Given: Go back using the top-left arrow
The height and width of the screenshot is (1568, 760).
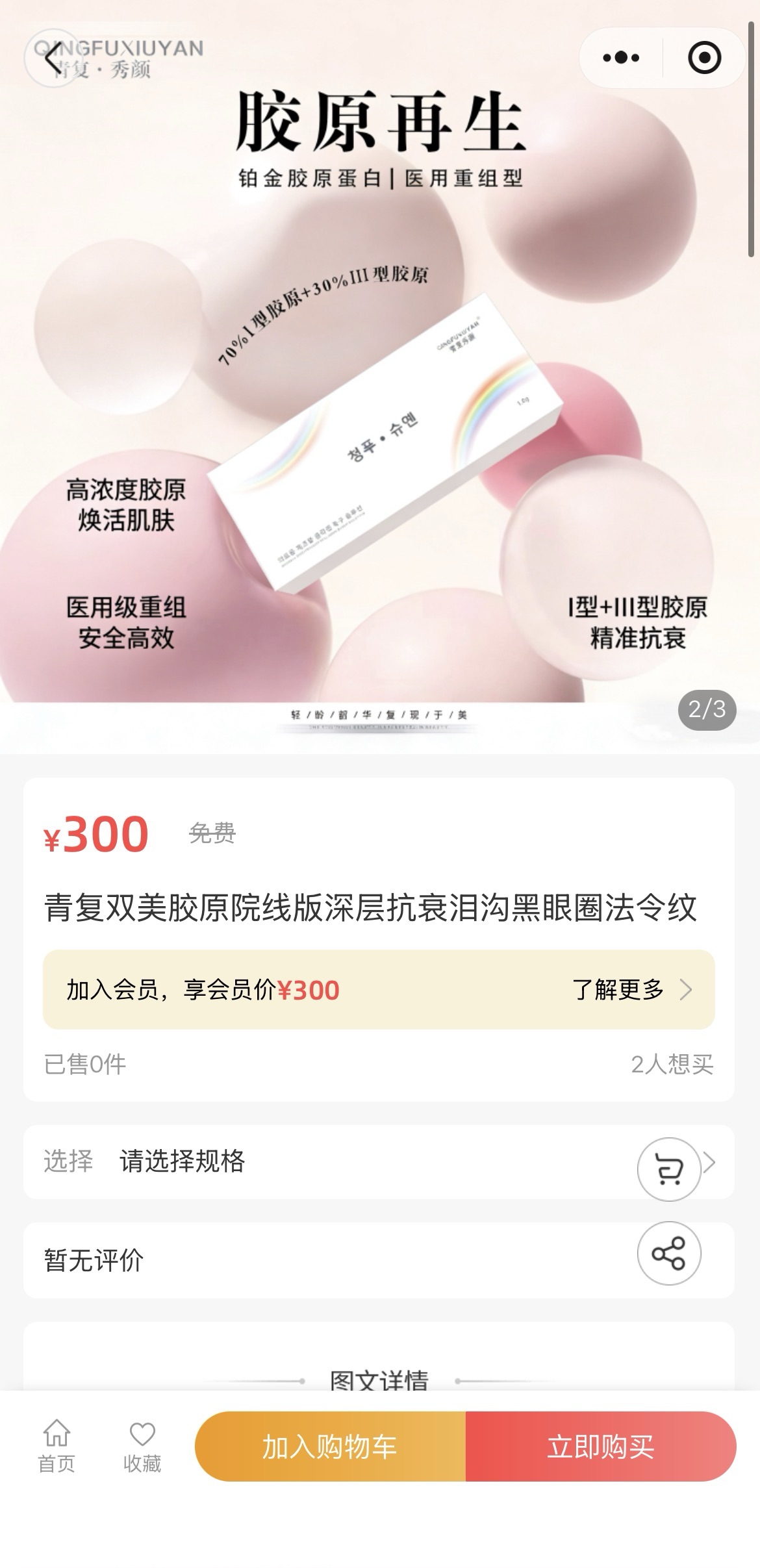Looking at the screenshot, I should 53,58.
